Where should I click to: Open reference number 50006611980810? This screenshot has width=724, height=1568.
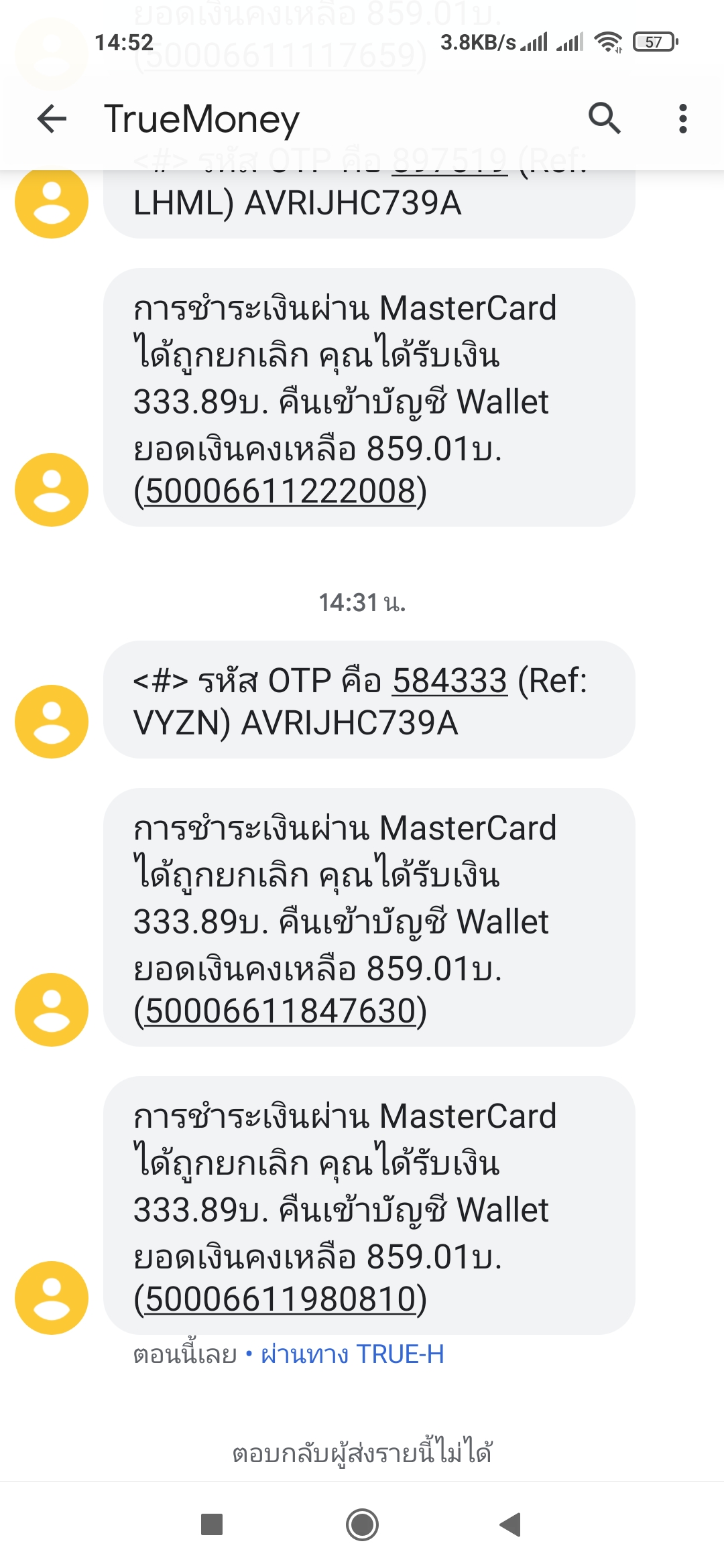tap(281, 1299)
